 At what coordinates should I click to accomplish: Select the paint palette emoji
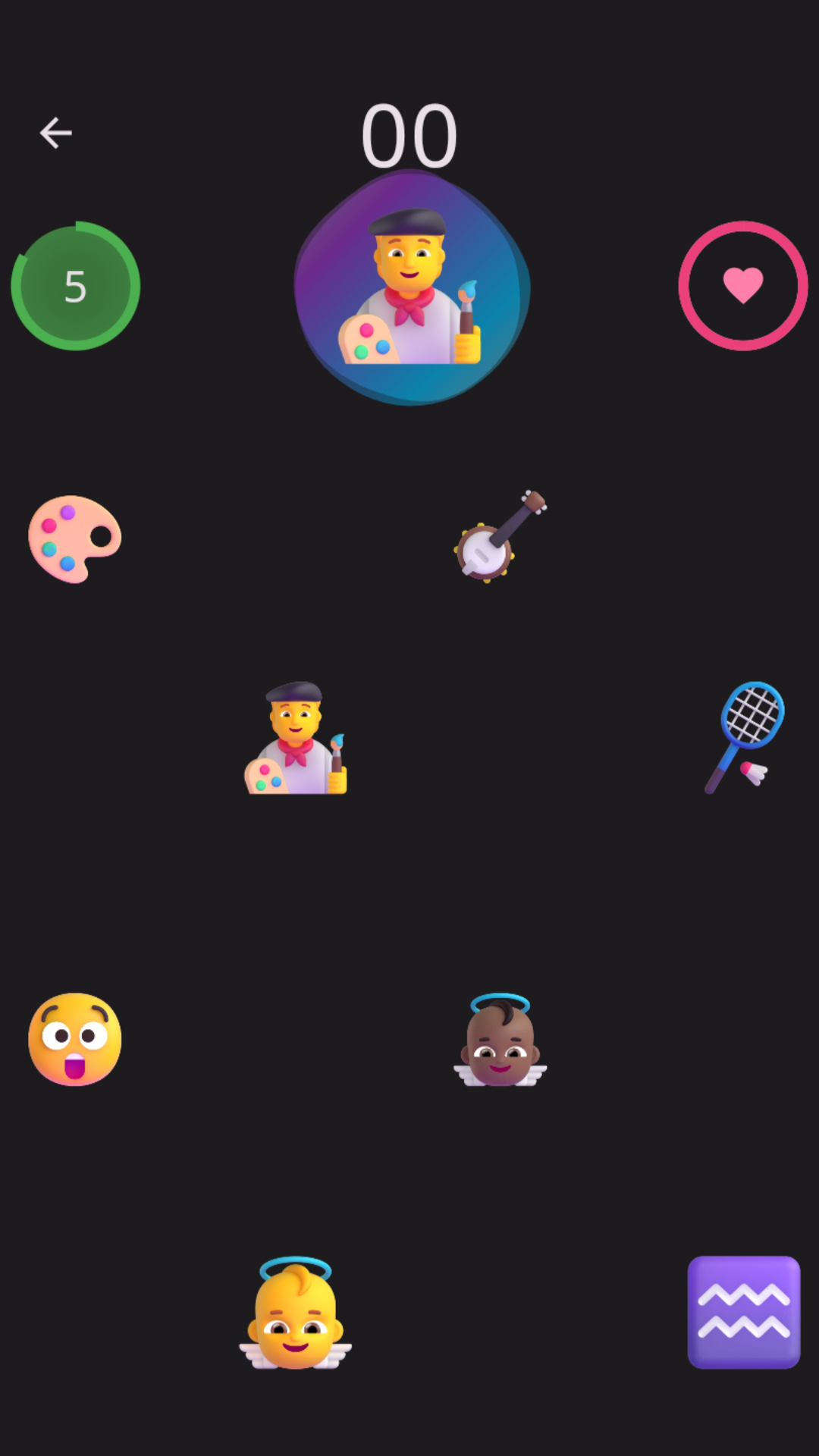tap(74, 539)
